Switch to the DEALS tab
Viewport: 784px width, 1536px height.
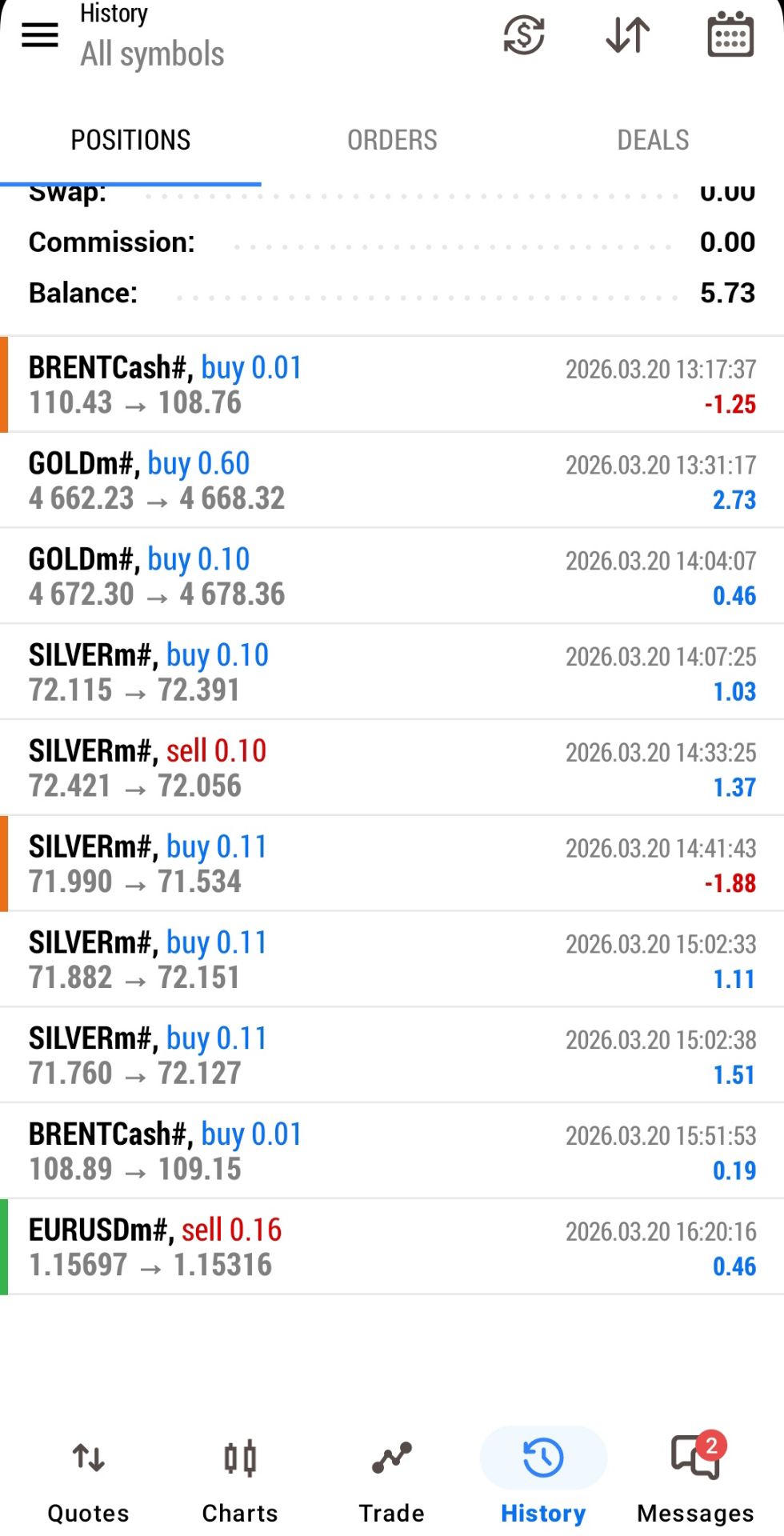(653, 141)
